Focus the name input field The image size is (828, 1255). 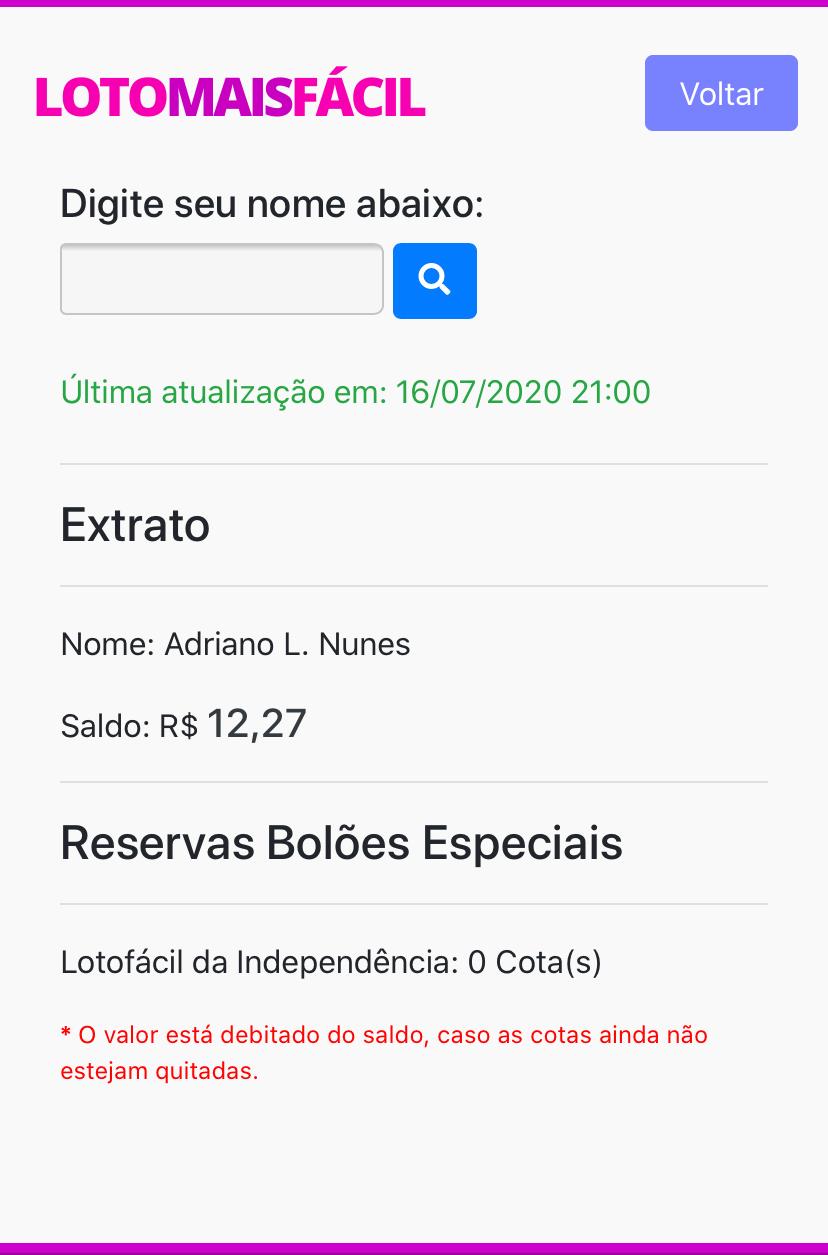pos(221,279)
